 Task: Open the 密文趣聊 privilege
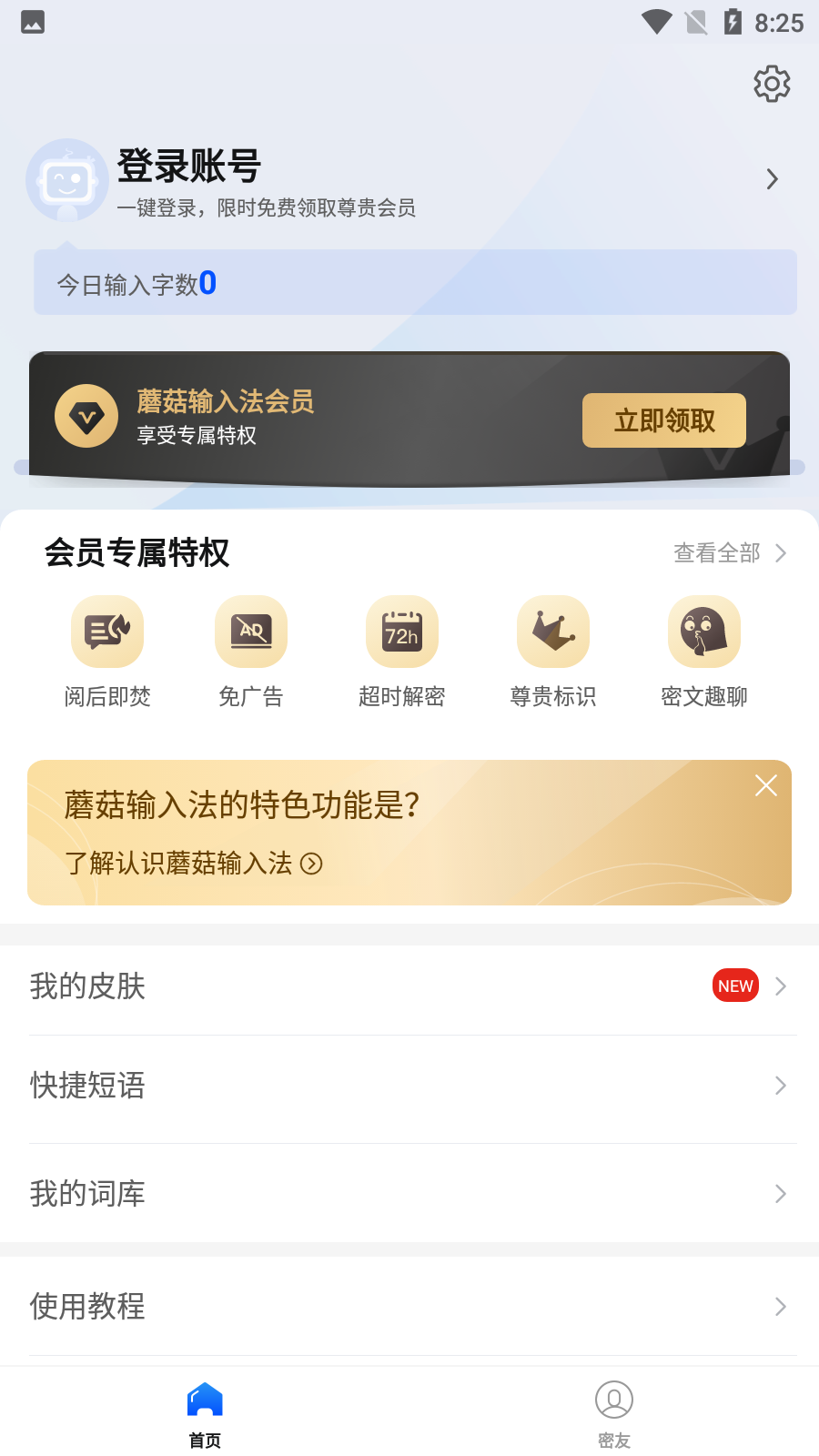point(704,651)
